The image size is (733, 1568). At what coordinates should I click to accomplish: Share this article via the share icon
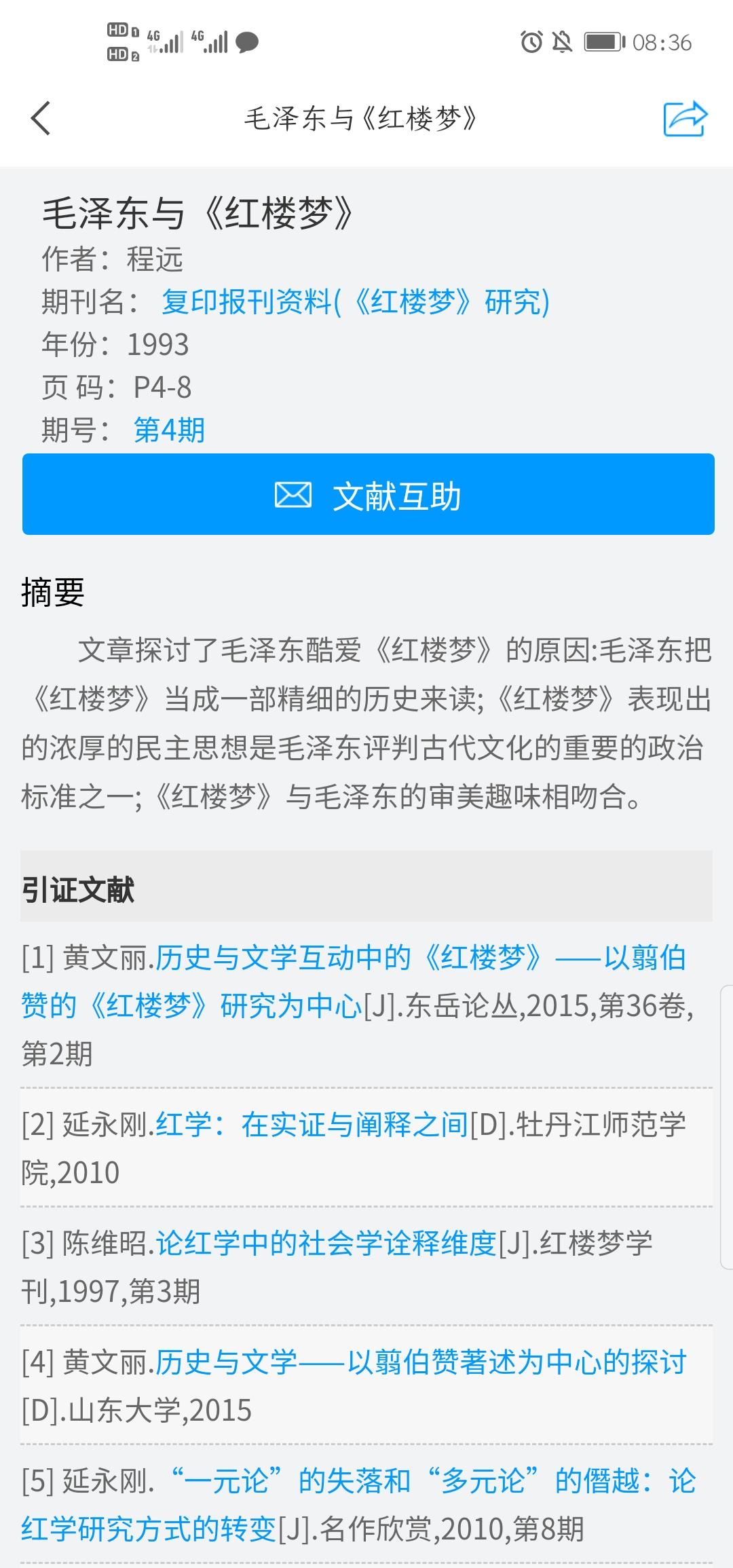click(x=685, y=118)
